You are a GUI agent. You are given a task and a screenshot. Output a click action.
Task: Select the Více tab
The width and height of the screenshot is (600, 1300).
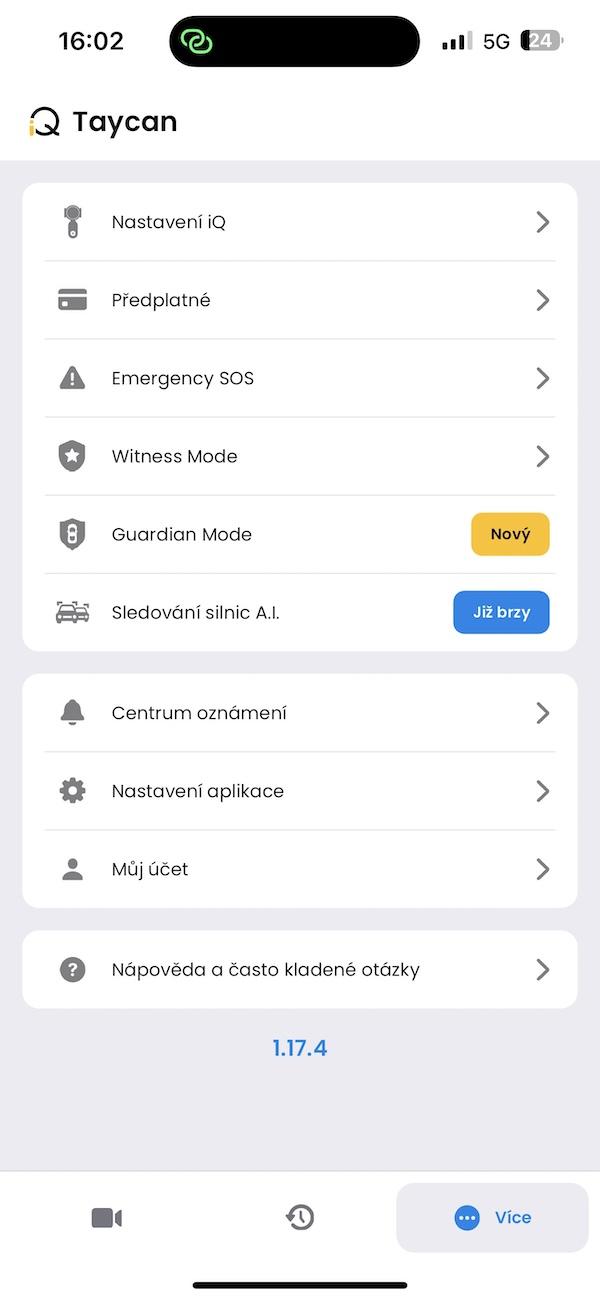[492, 1217]
